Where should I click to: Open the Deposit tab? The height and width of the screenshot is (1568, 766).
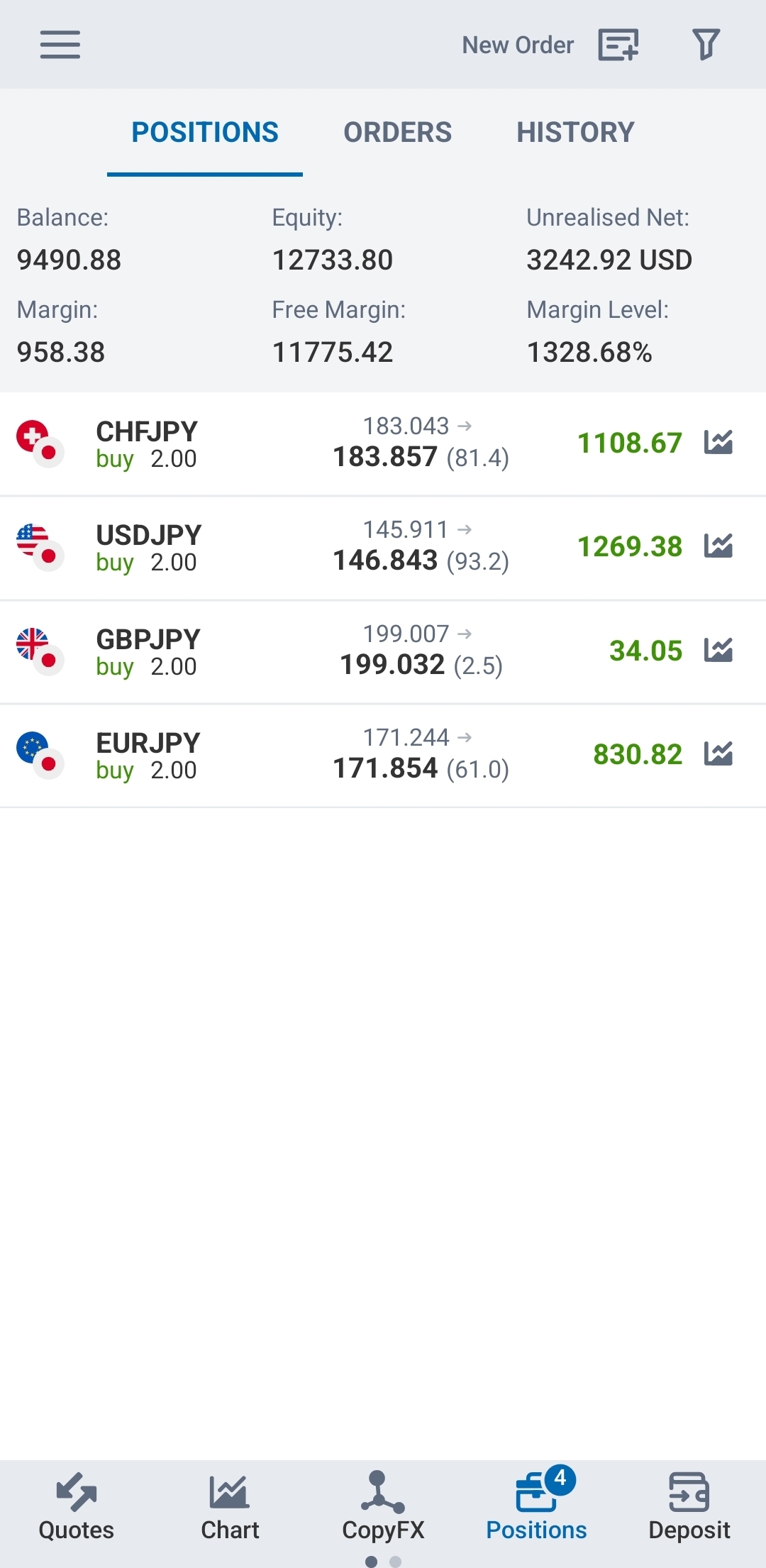pyautogui.click(x=689, y=1506)
